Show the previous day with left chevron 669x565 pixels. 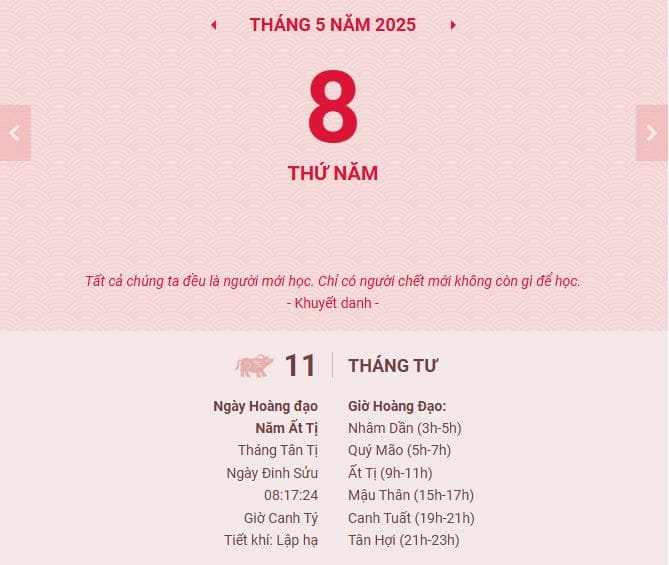pos(14,133)
